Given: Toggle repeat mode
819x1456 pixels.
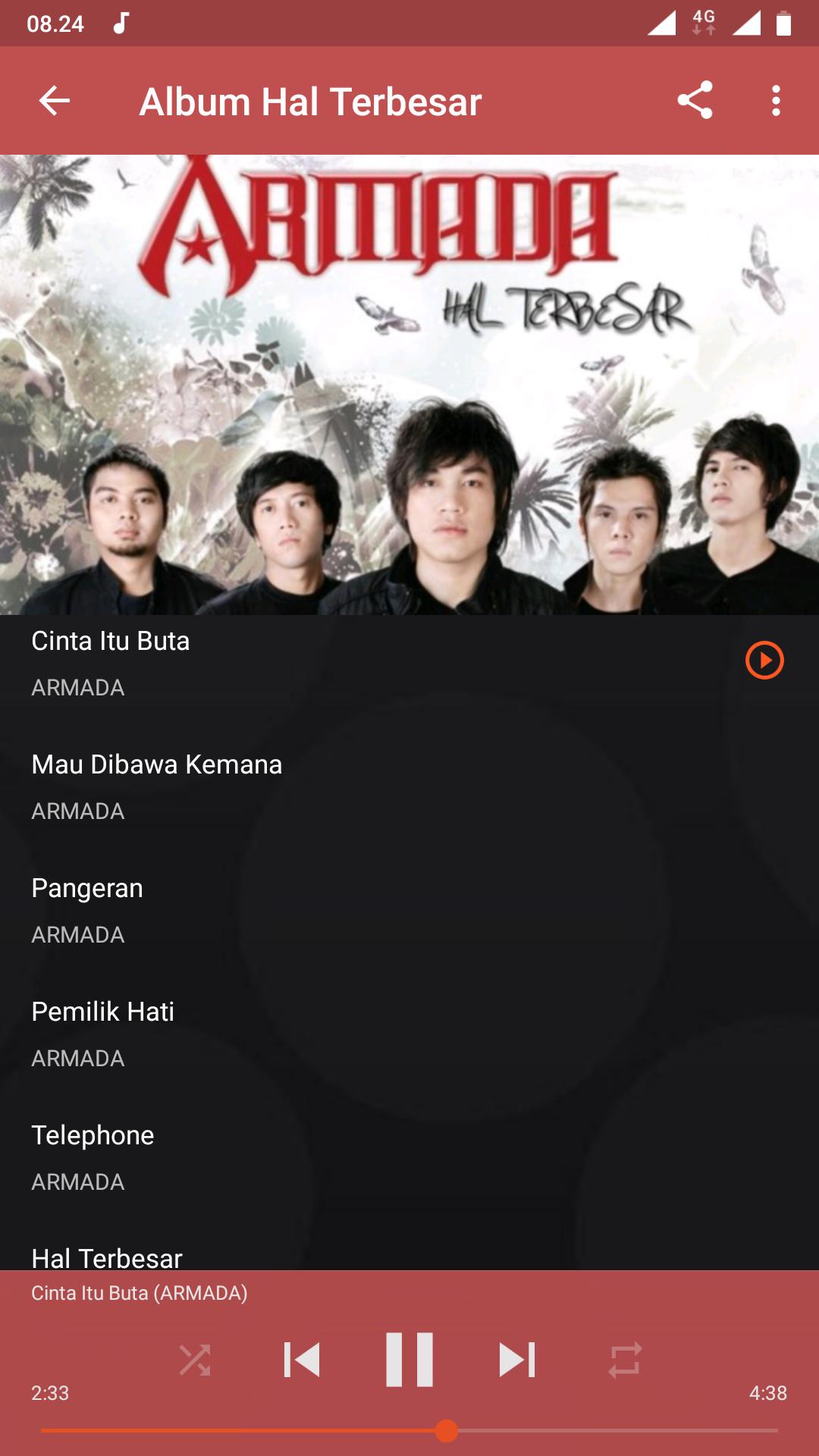Looking at the screenshot, I should (x=625, y=1360).
